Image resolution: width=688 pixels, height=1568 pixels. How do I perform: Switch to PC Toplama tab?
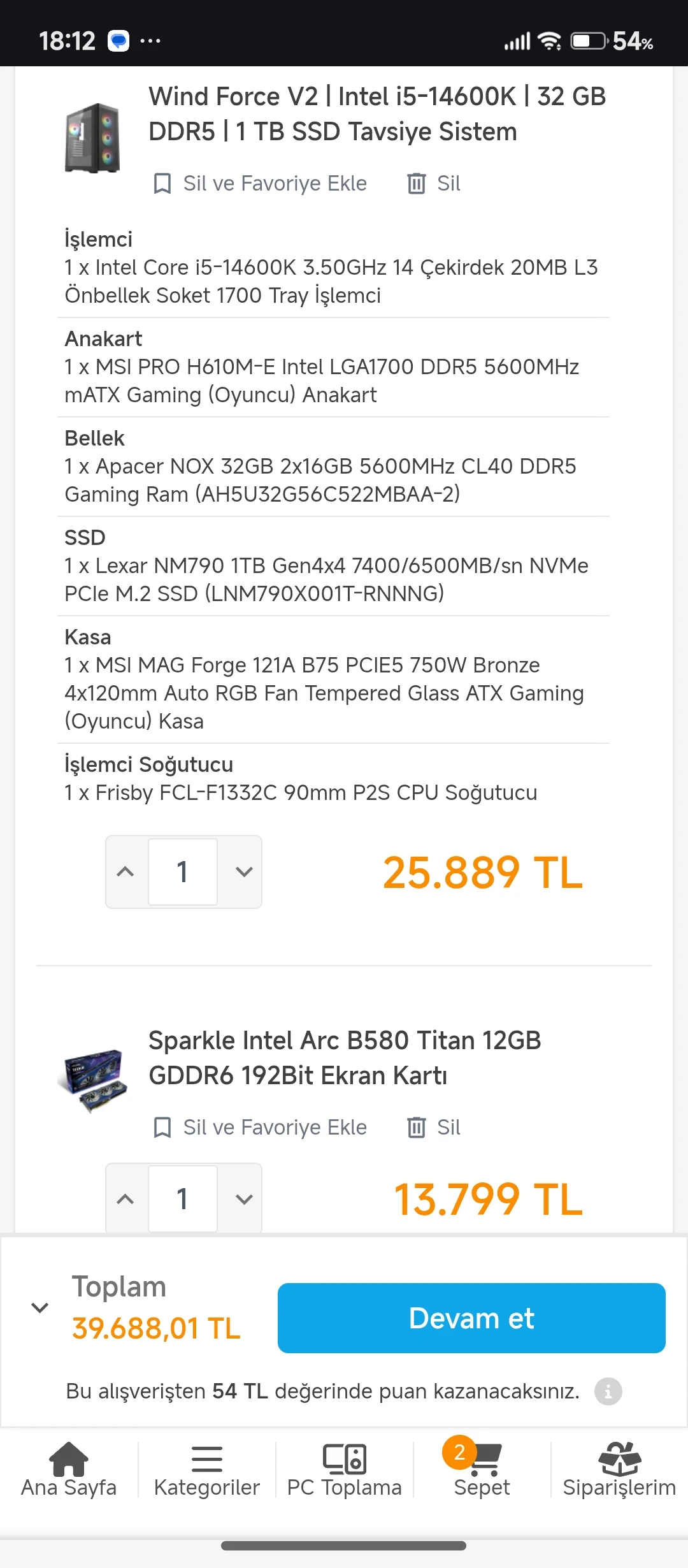(344, 1469)
